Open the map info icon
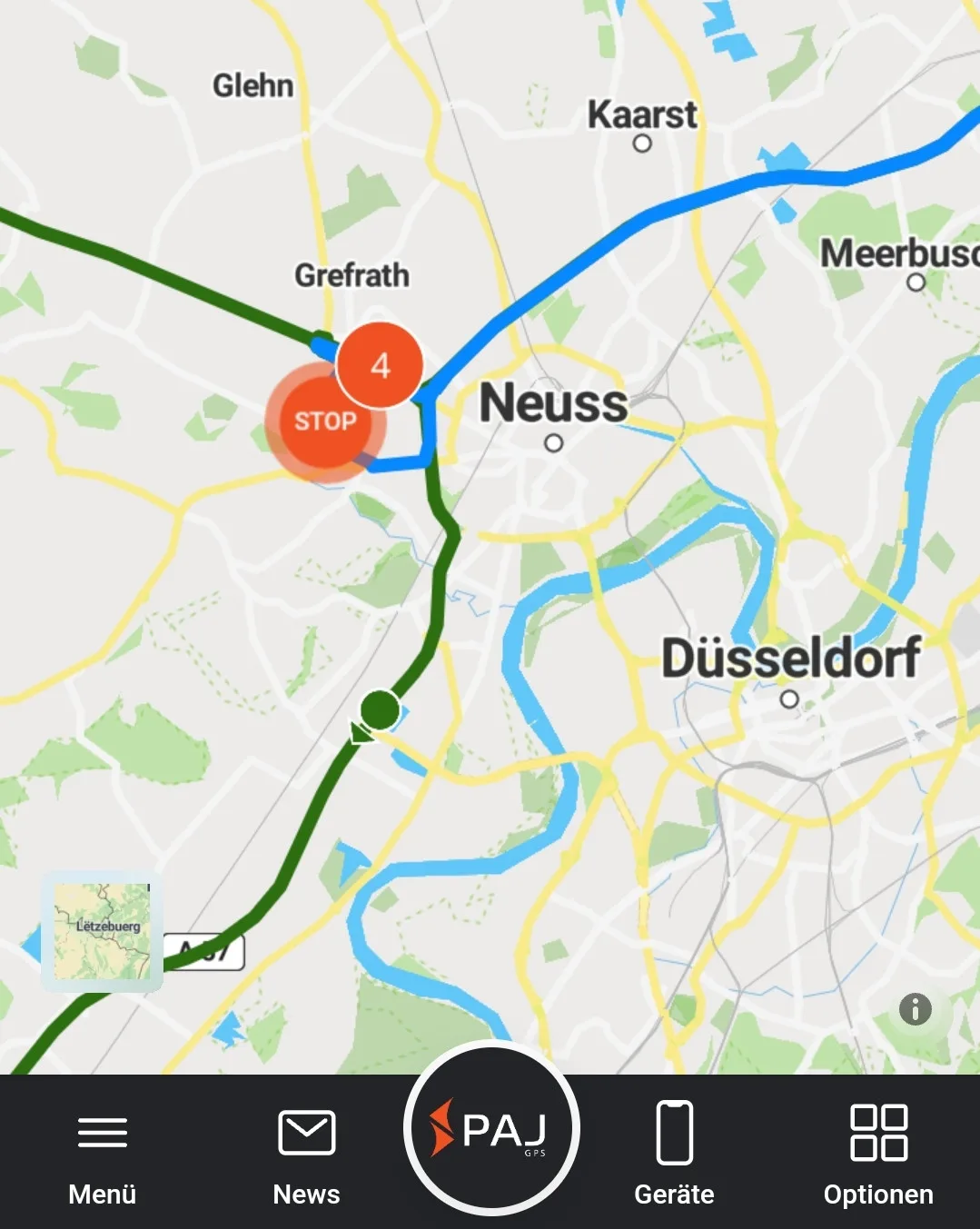The height and width of the screenshot is (1229, 980). 915,1008
